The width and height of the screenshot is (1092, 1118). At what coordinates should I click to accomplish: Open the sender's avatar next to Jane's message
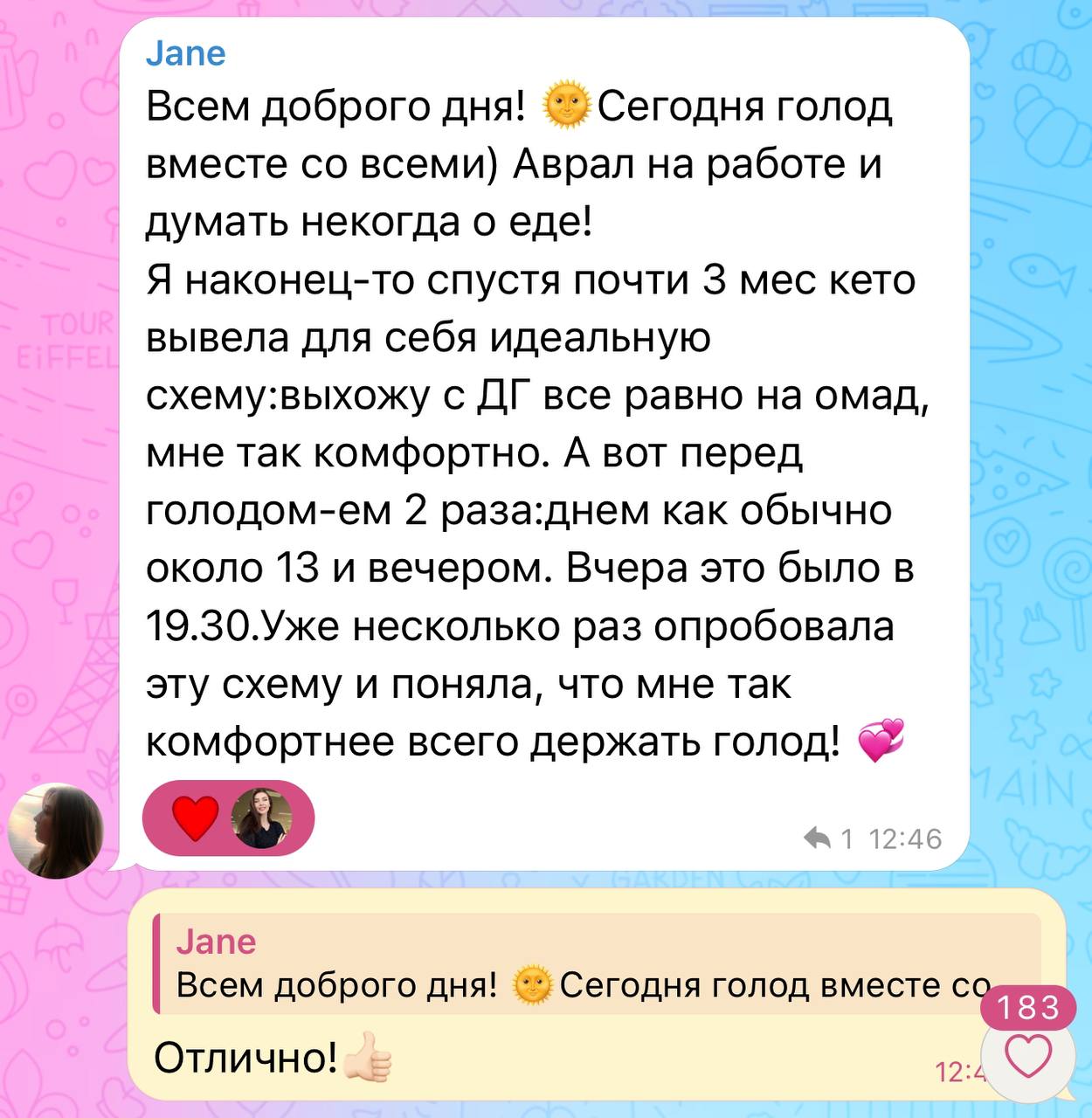point(56,831)
